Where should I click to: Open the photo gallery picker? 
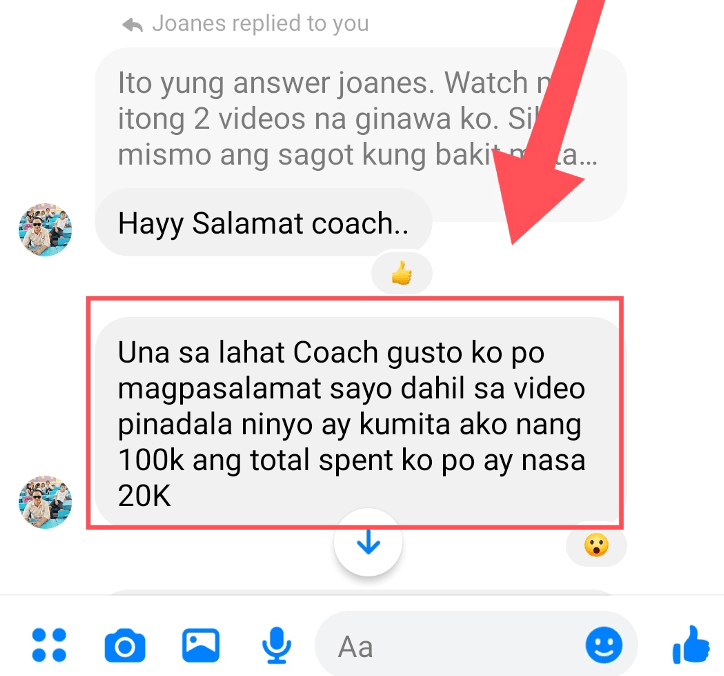click(x=201, y=645)
